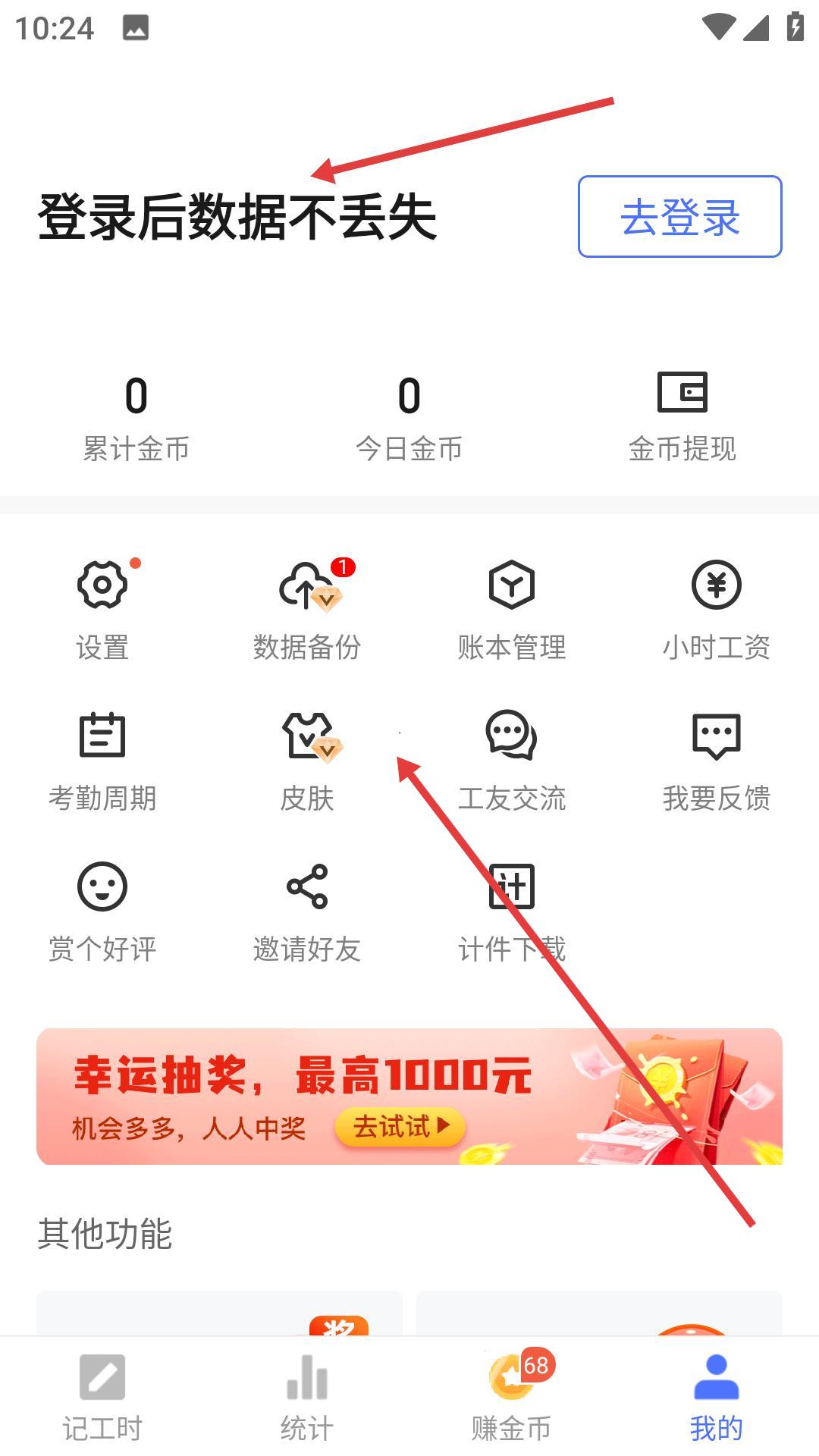This screenshot has height=1456, width=819.
Task: Open 金币提现 coin withdrawal
Action: [682, 417]
